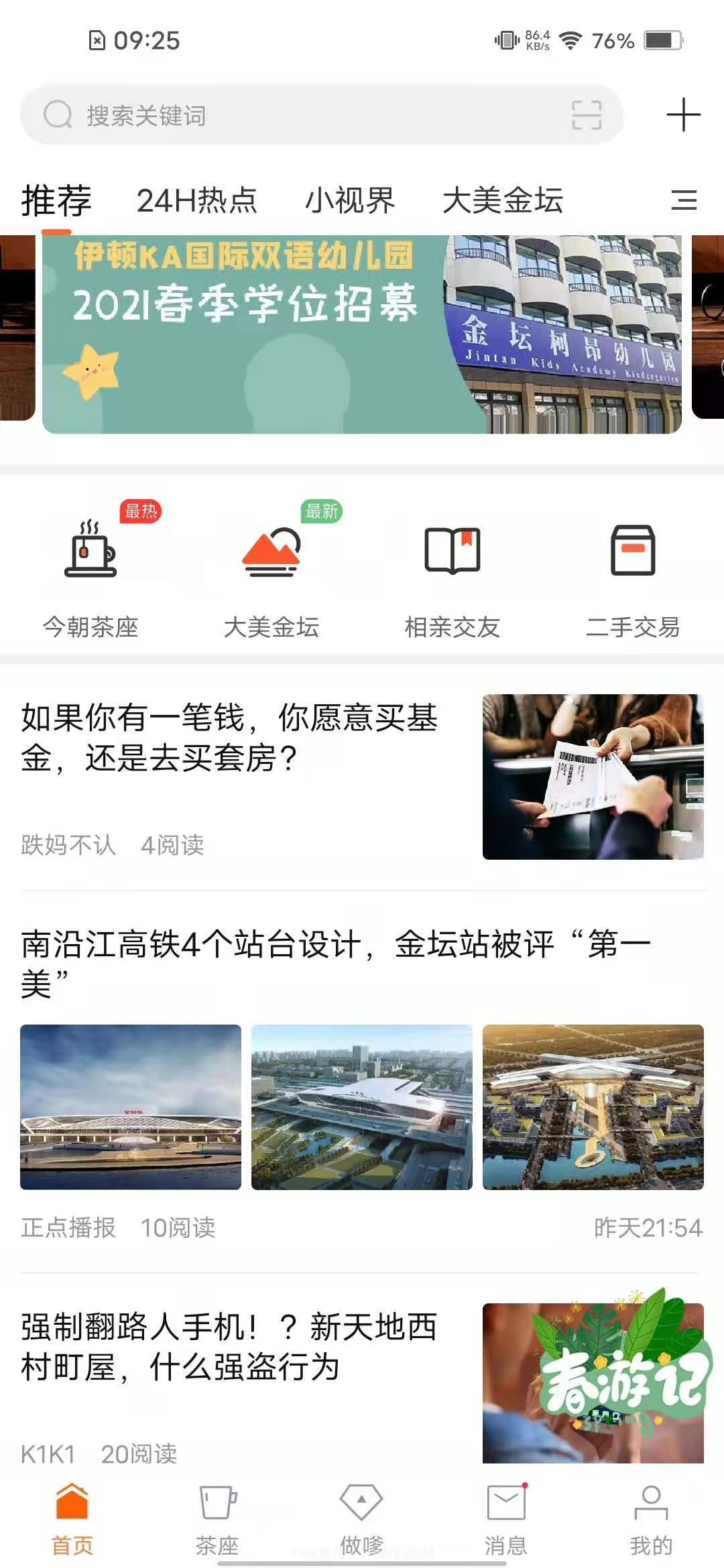Tap the QR code scan icon
This screenshot has height=1568, width=724.
[583, 115]
